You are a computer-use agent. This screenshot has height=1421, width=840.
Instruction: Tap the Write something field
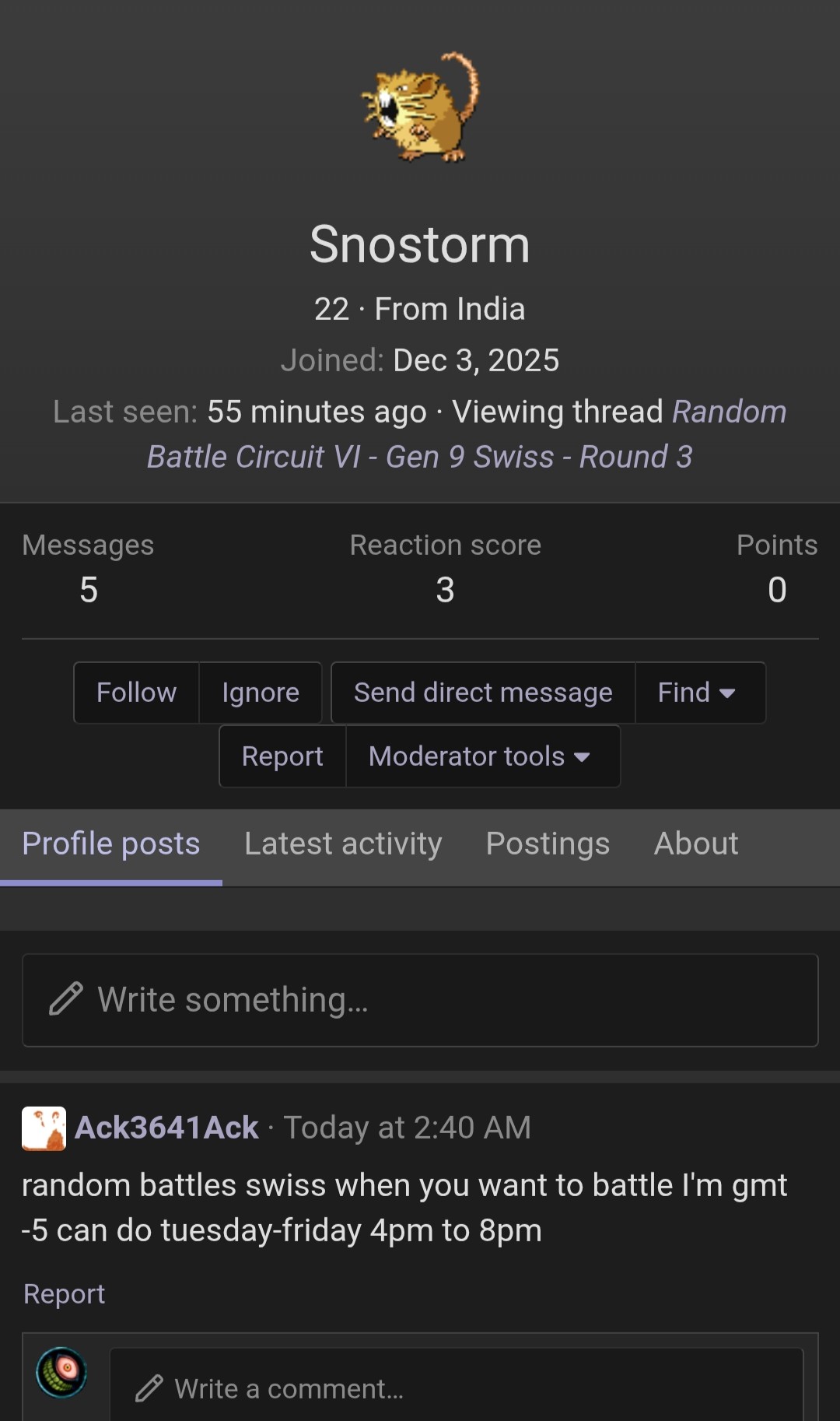420,1000
